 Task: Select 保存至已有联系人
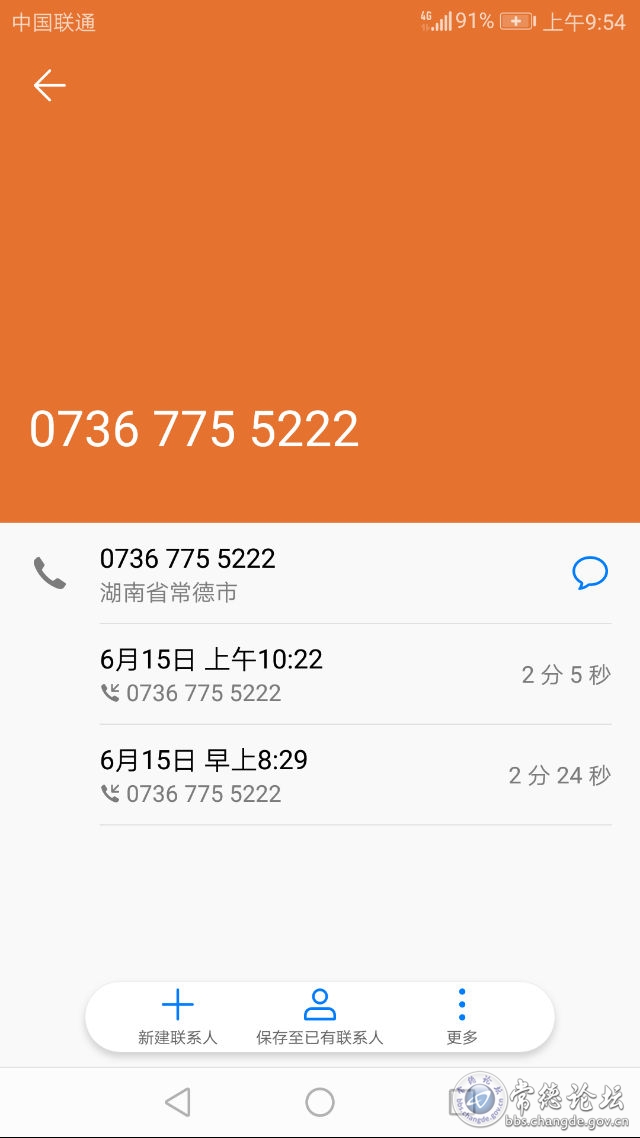click(x=319, y=1016)
